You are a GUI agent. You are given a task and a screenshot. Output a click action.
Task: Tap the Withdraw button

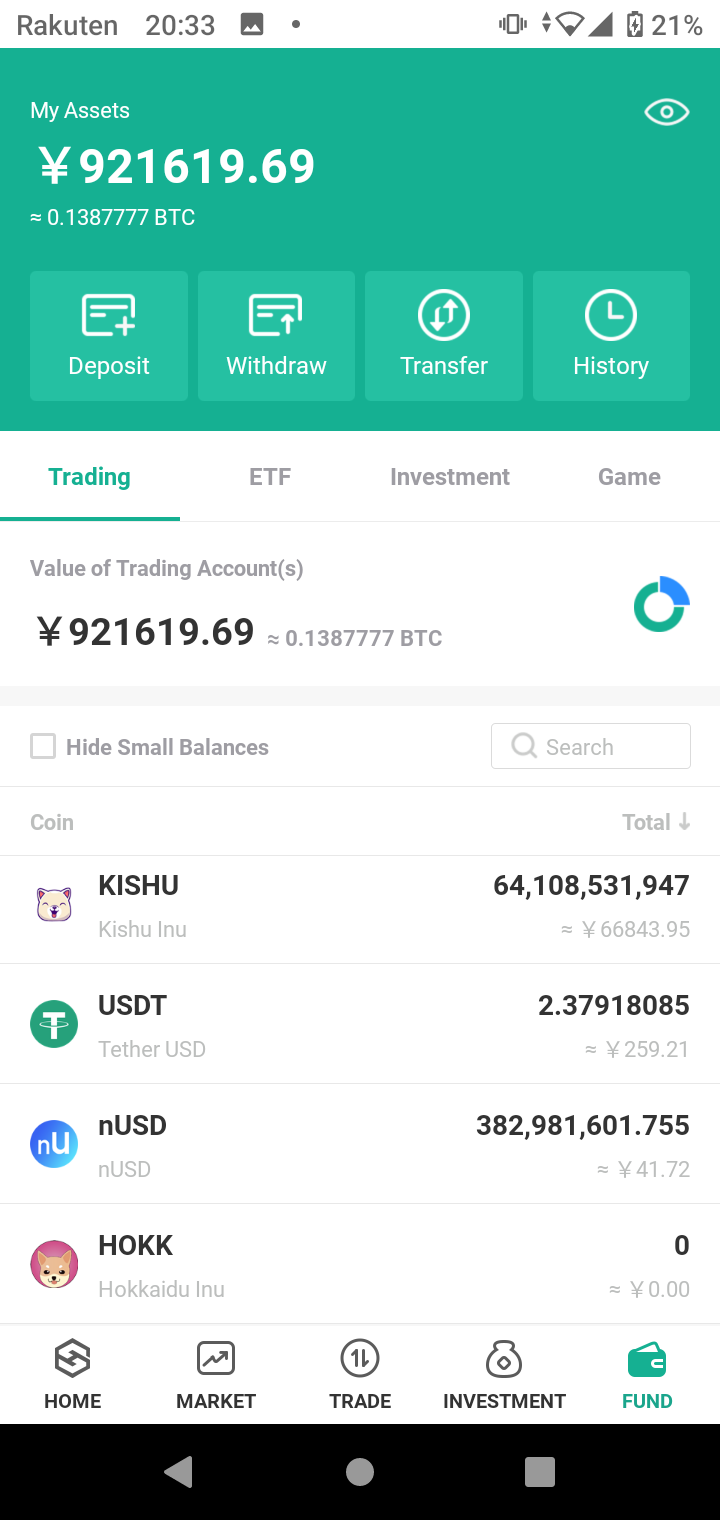[276, 336]
